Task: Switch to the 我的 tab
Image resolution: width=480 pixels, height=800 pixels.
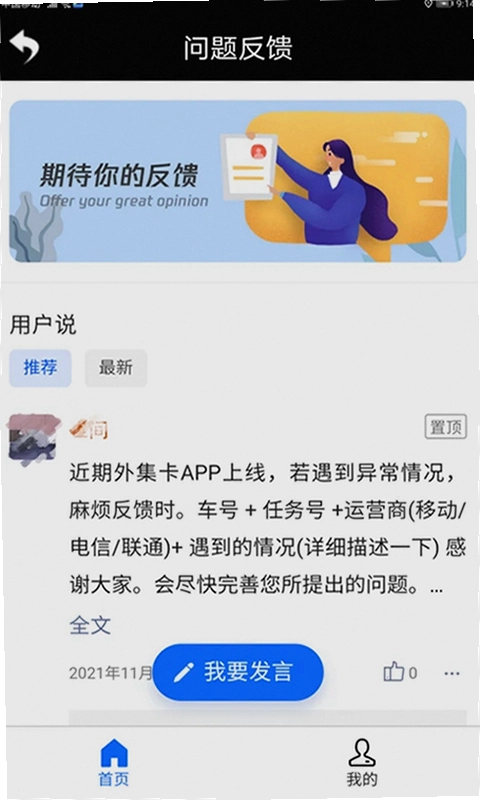Action: click(362, 762)
